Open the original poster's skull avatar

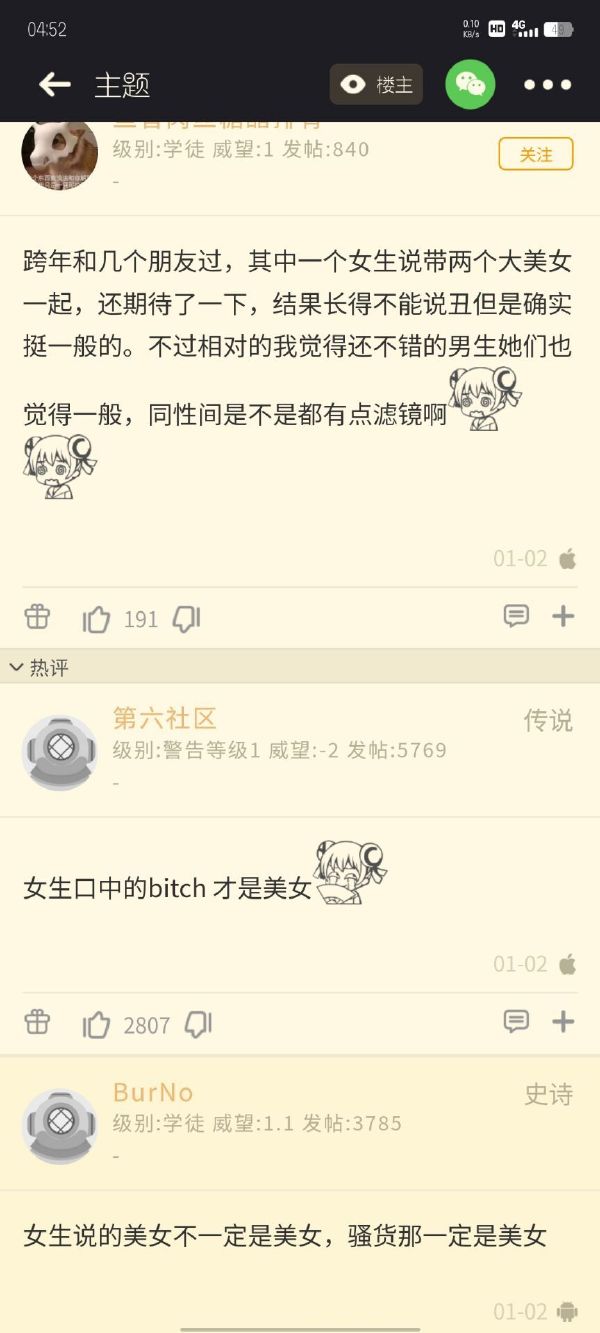(60, 152)
